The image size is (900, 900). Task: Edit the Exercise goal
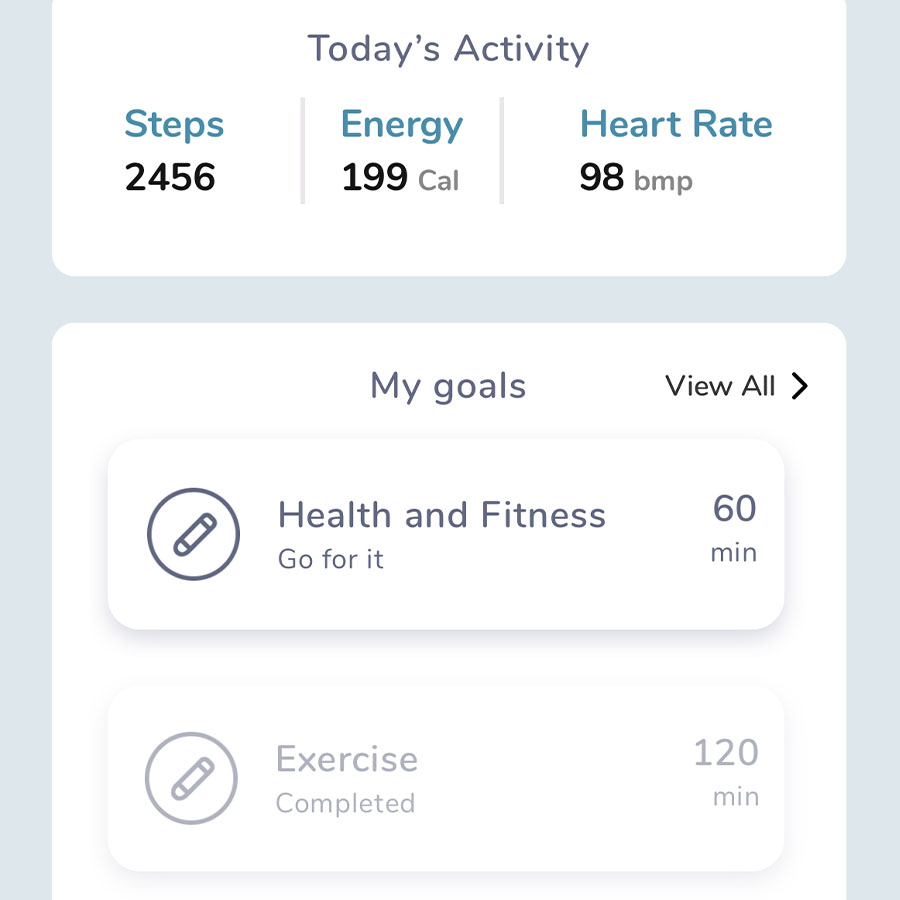pos(192,778)
